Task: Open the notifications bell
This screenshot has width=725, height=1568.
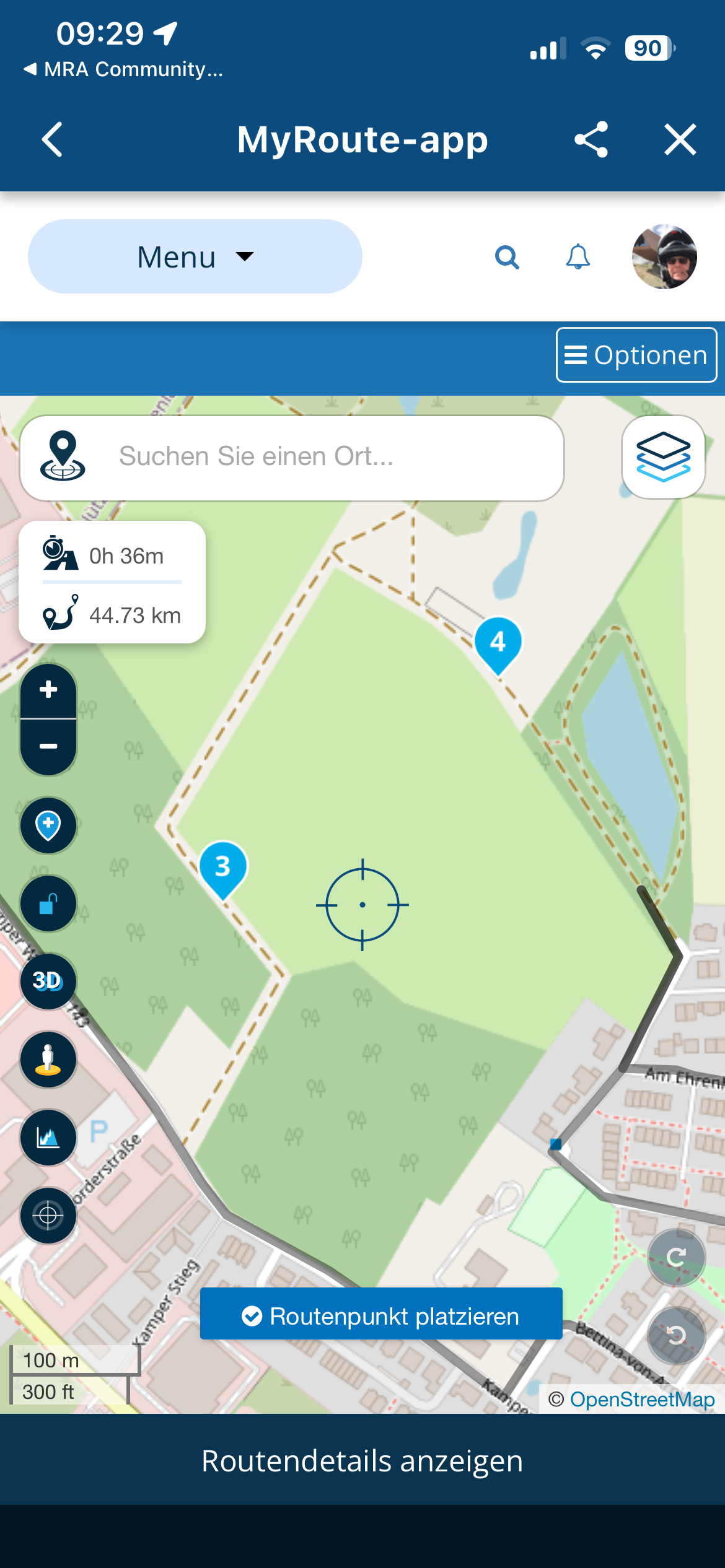Action: click(578, 256)
